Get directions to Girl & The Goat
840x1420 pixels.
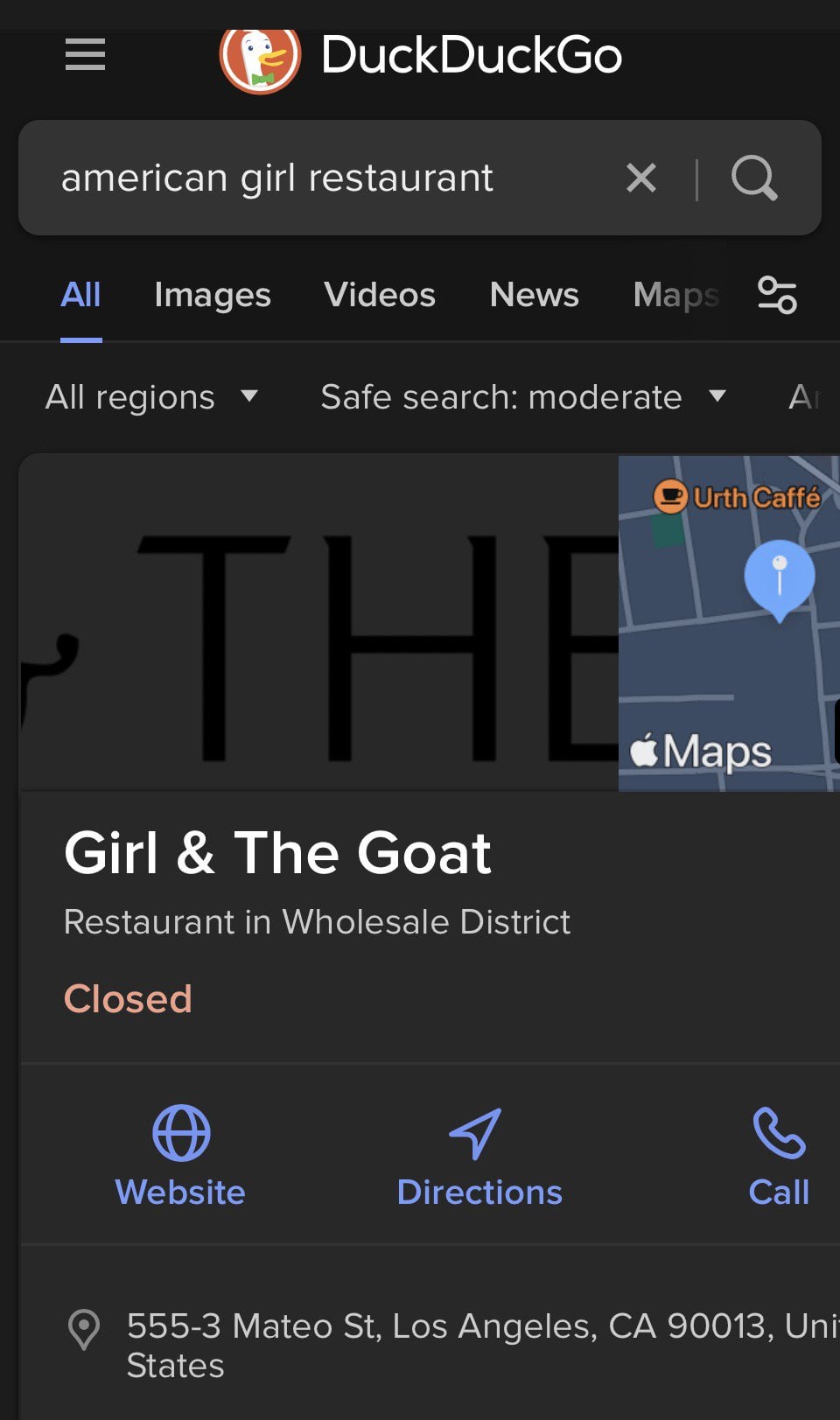pos(479,1157)
